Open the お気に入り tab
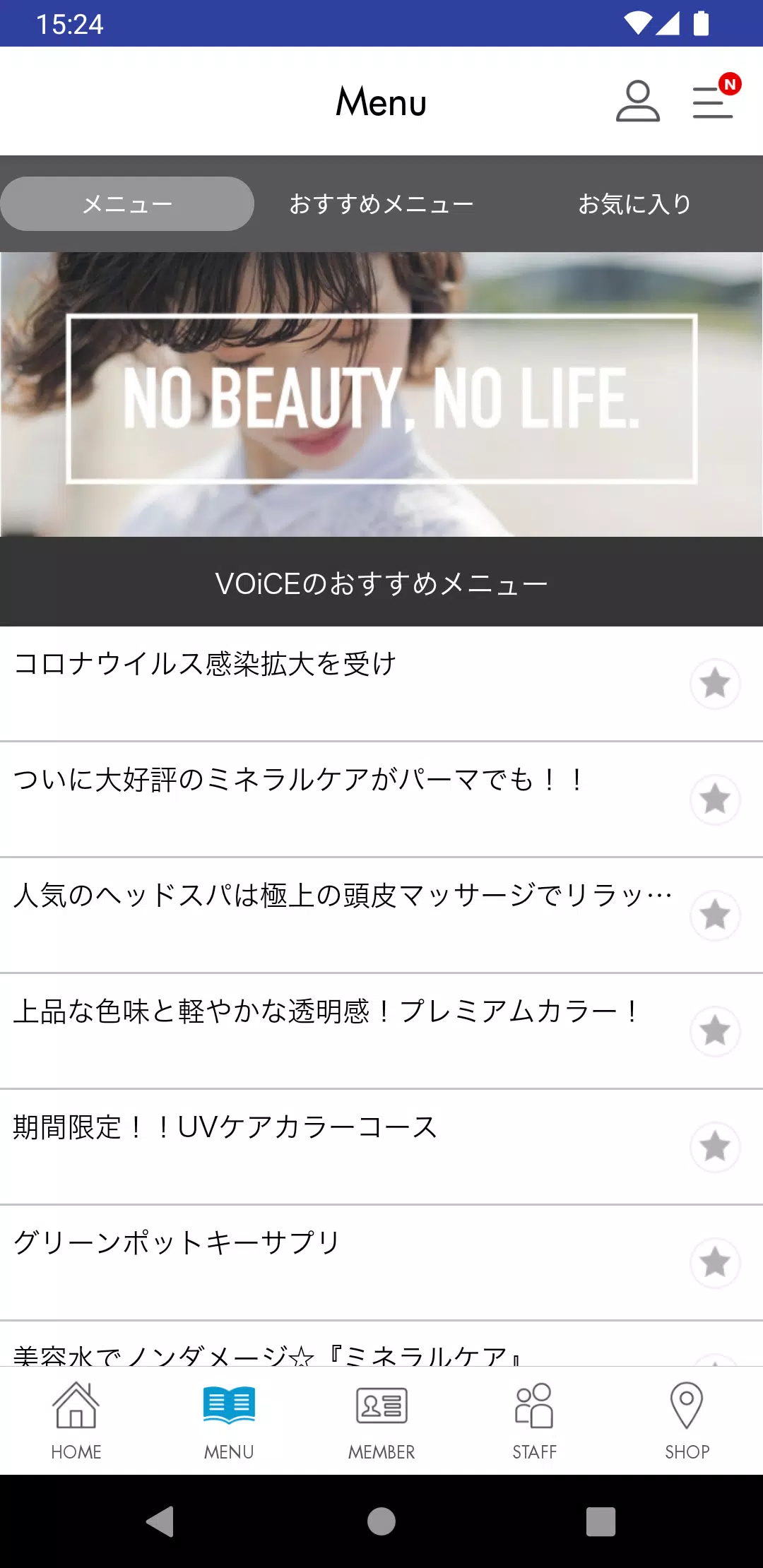Screen dimensions: 763x1568 point(634,204)
